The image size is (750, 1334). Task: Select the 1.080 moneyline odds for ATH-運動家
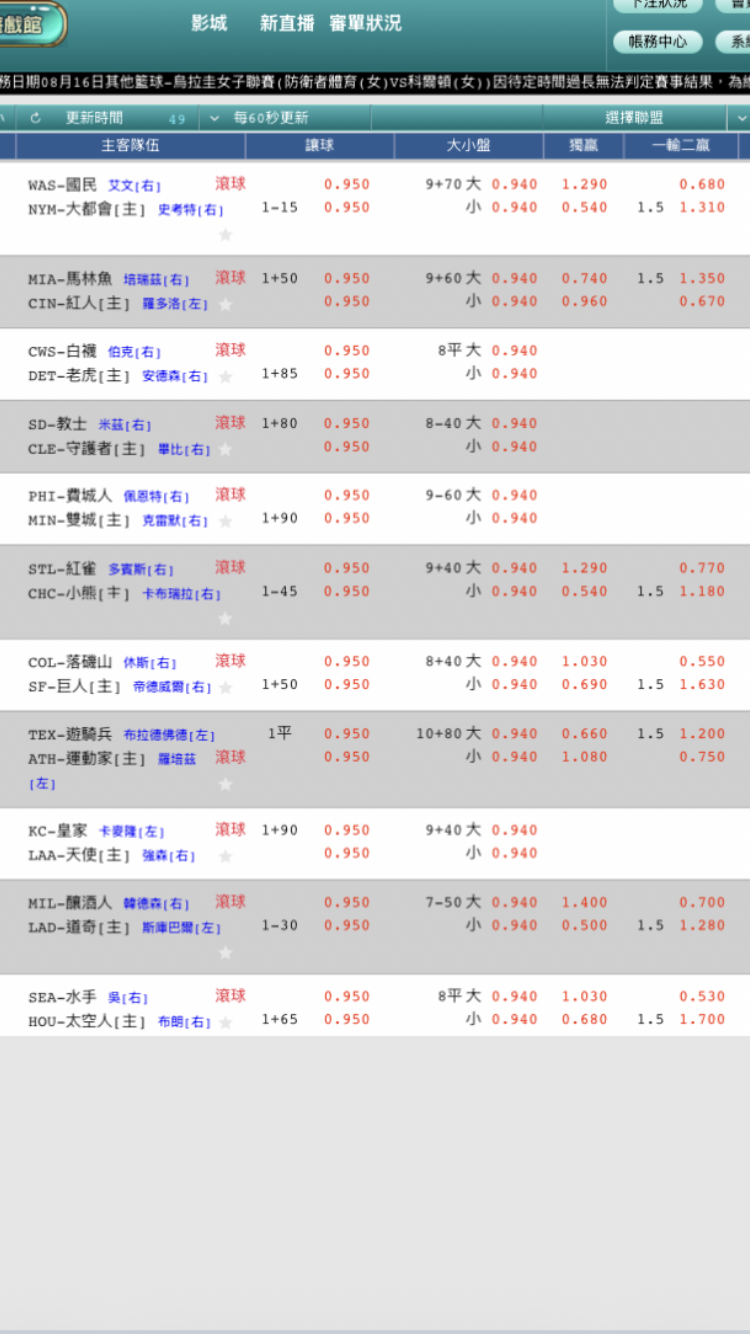pos(584,757)
